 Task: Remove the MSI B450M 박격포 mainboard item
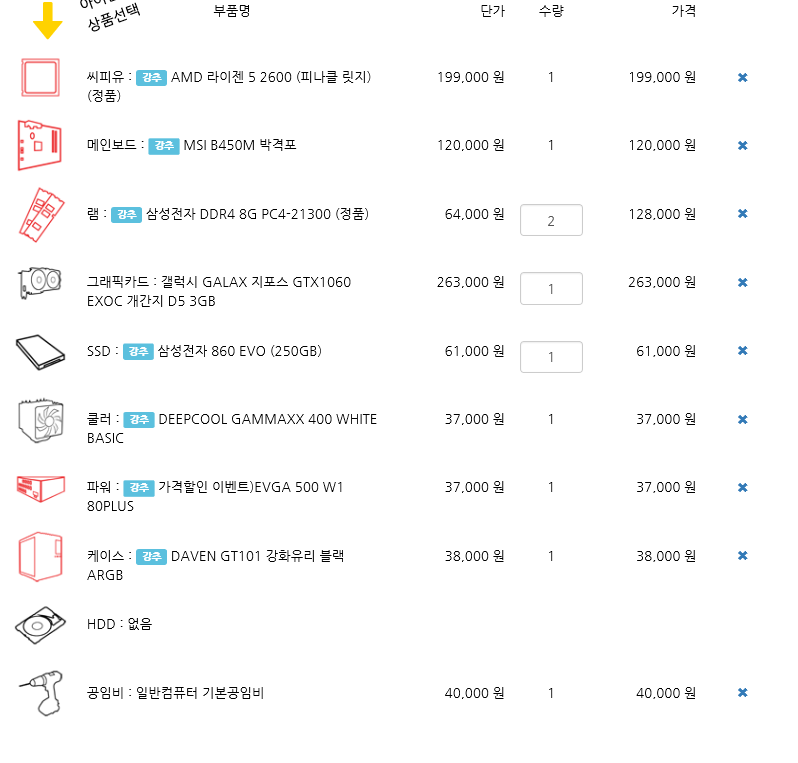742,145
